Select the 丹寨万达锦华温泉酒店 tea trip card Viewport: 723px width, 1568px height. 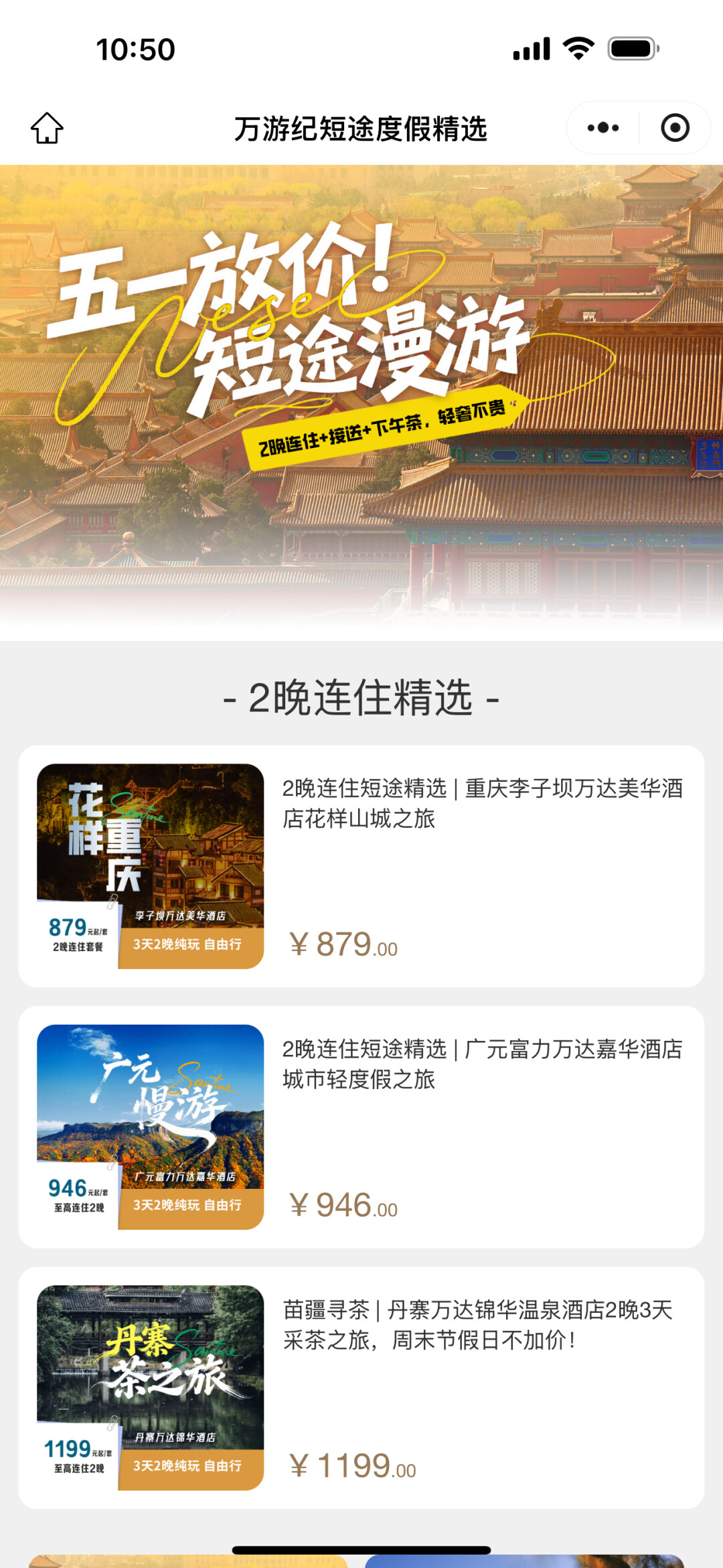coord(361,1387)
